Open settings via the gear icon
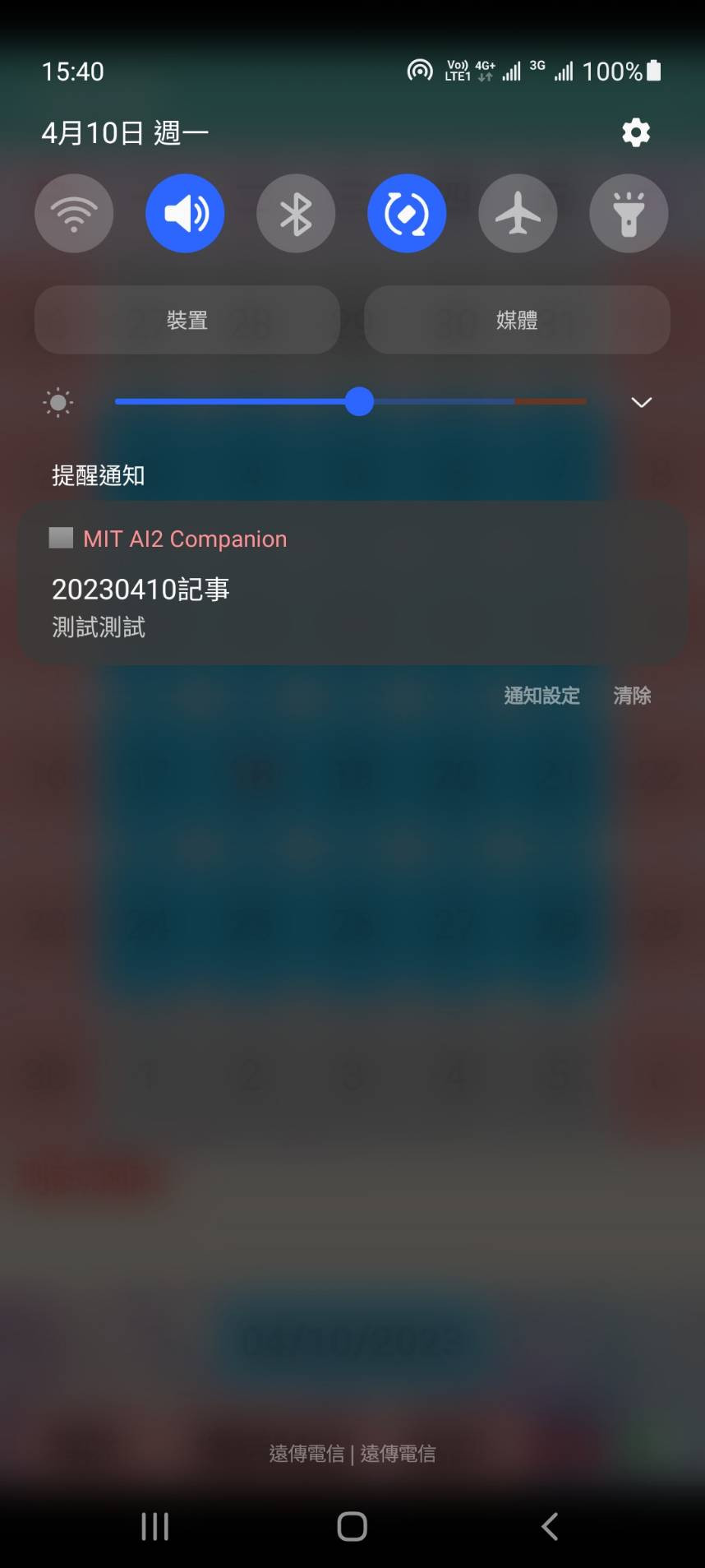 [636, 132]
